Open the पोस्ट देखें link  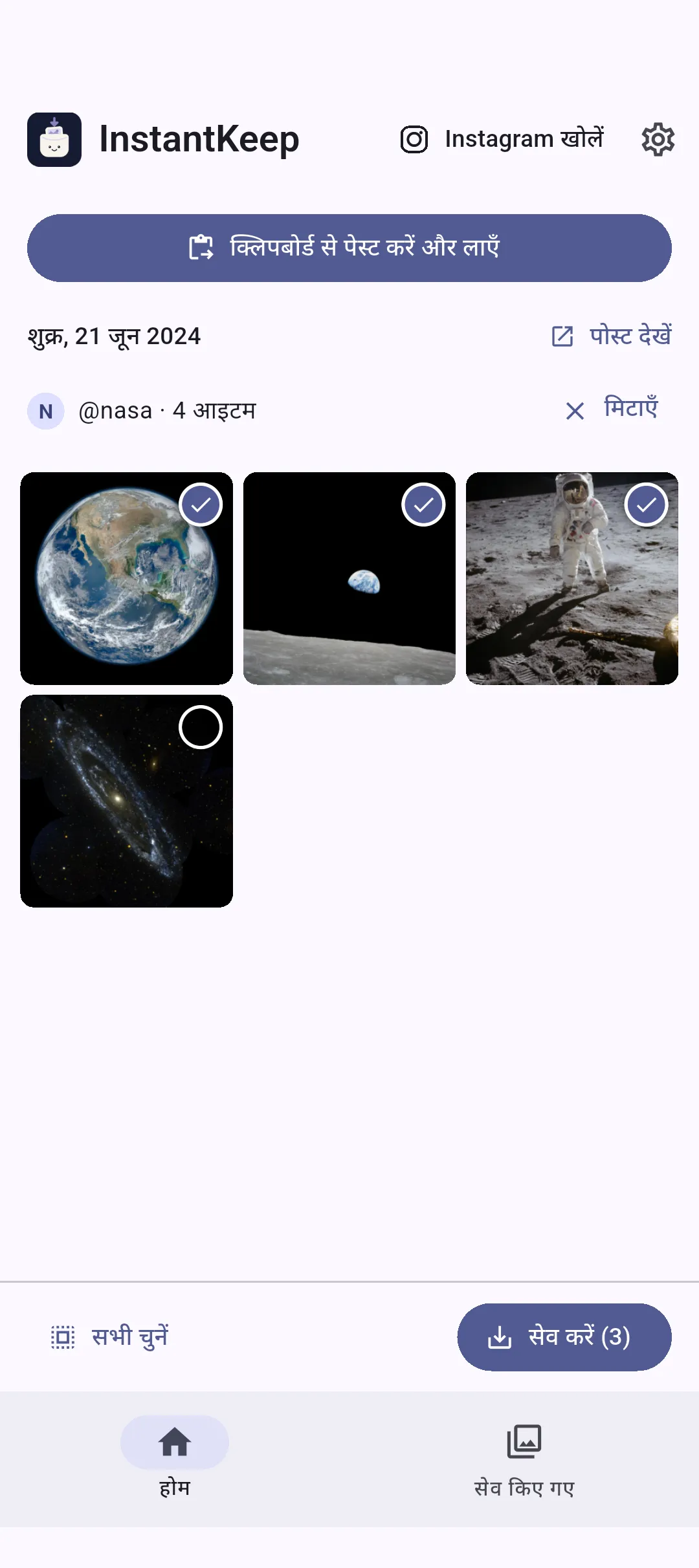tap(611, 336)
